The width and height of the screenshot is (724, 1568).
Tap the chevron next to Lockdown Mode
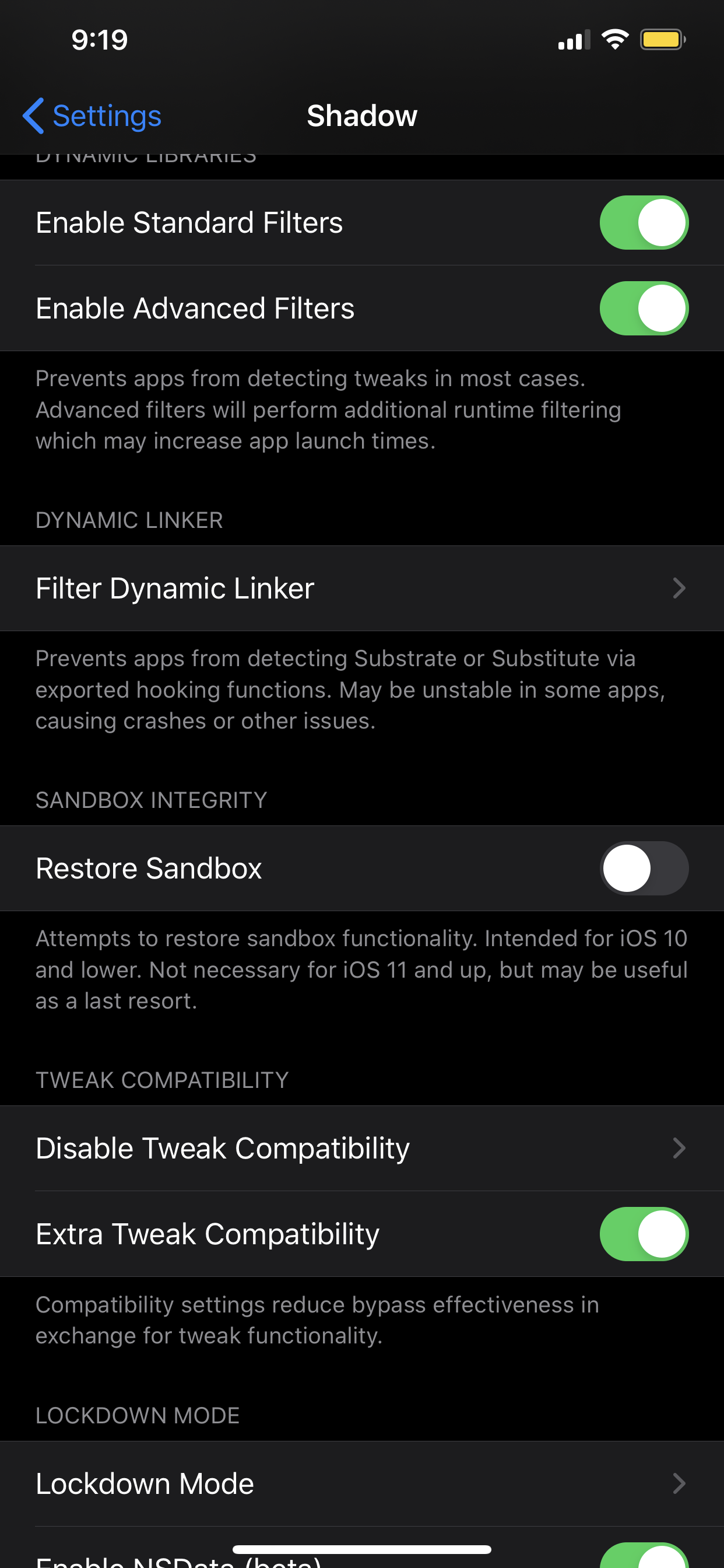click(679, 1483)
